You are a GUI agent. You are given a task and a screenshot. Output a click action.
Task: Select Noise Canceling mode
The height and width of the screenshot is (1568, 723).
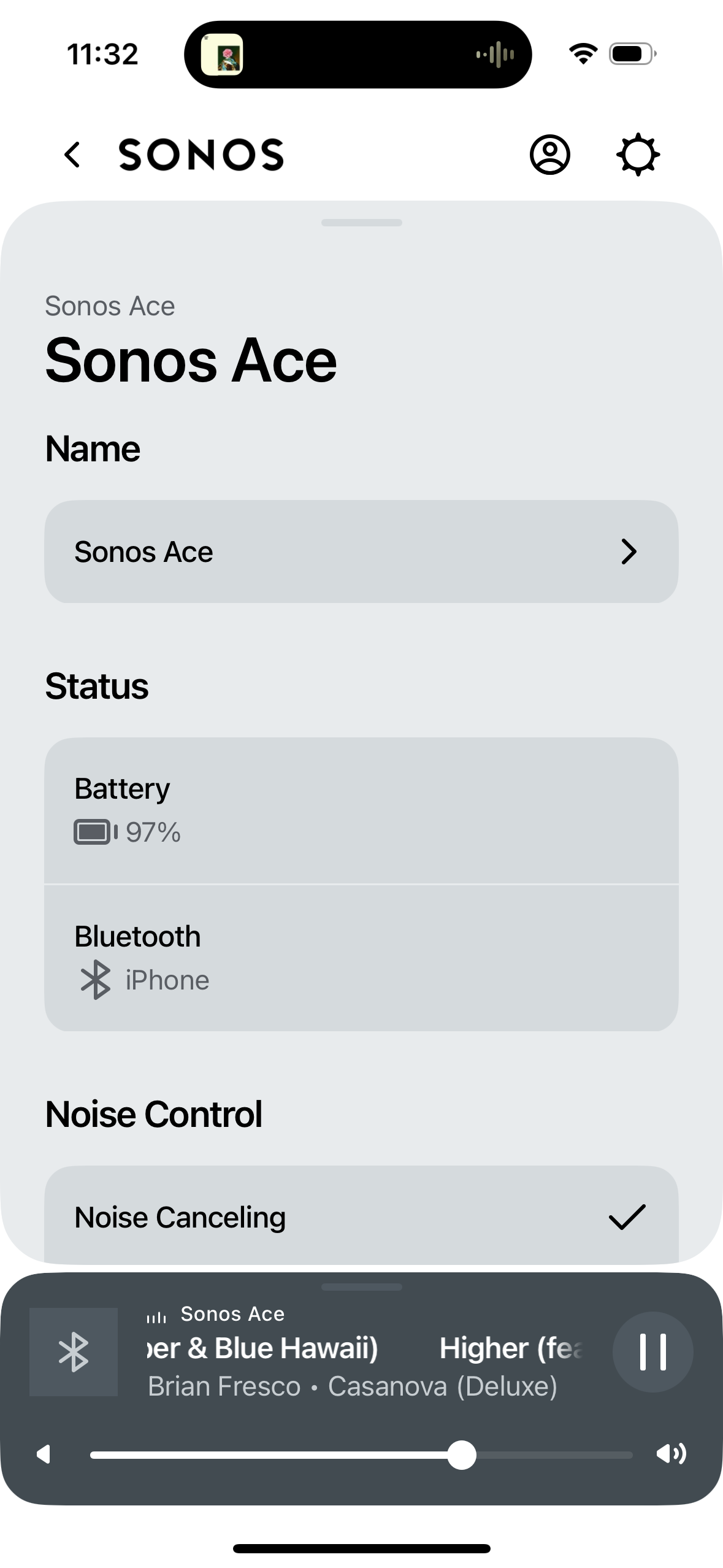[361, 1217]
